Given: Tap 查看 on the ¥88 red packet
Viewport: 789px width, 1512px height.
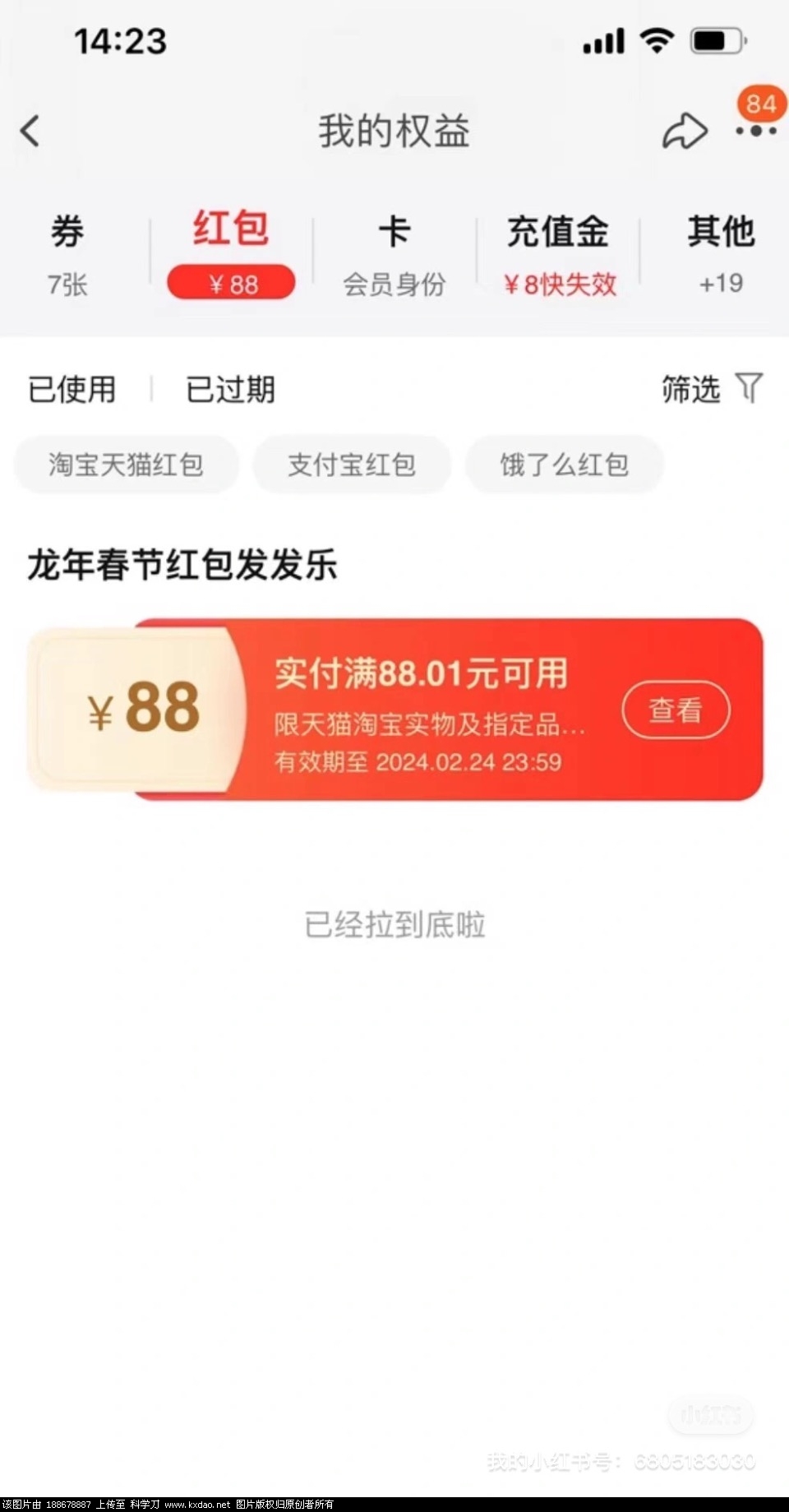Looking at the screenshot, I should pyautogui.click(x=676, y=710).
